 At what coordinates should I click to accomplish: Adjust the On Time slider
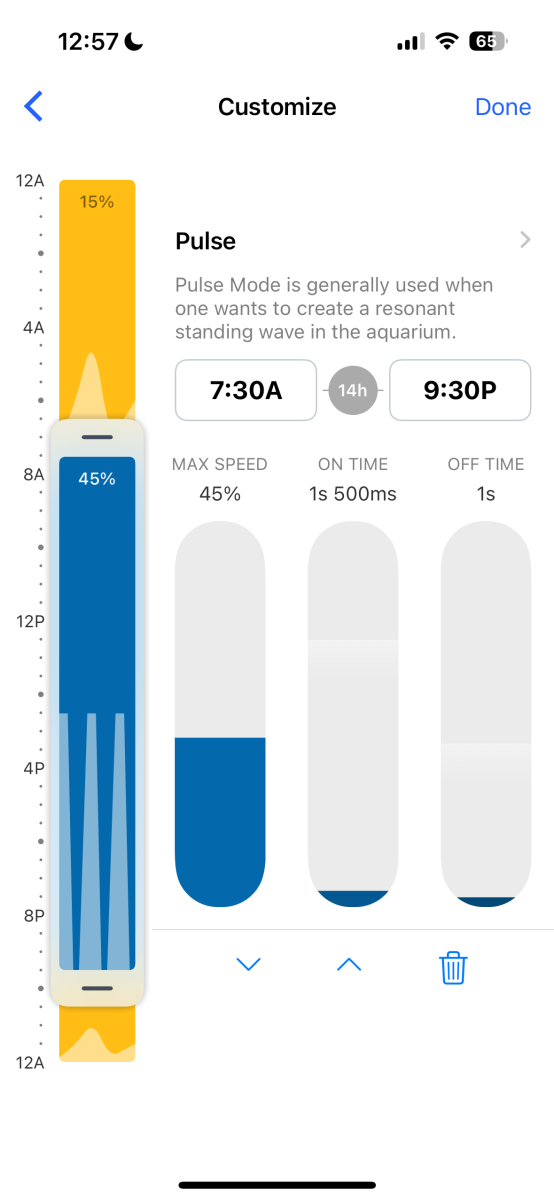[x=353, y=714]
